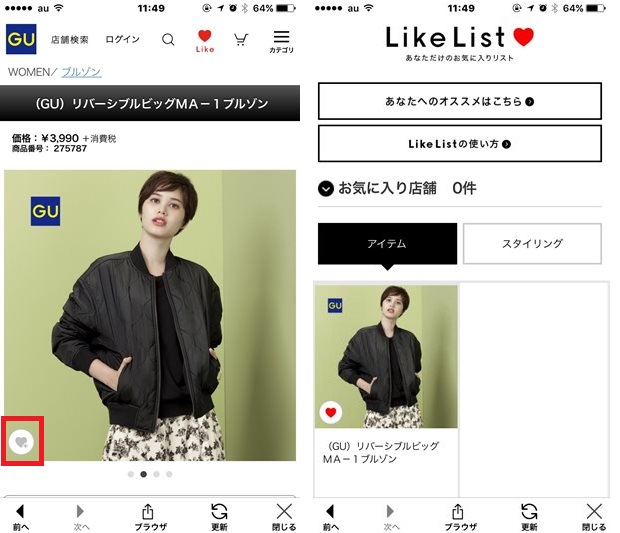This screenshot has width=620, height=533.
Task: Open Like Listの使い方 guide
Action: coord(460,144)
